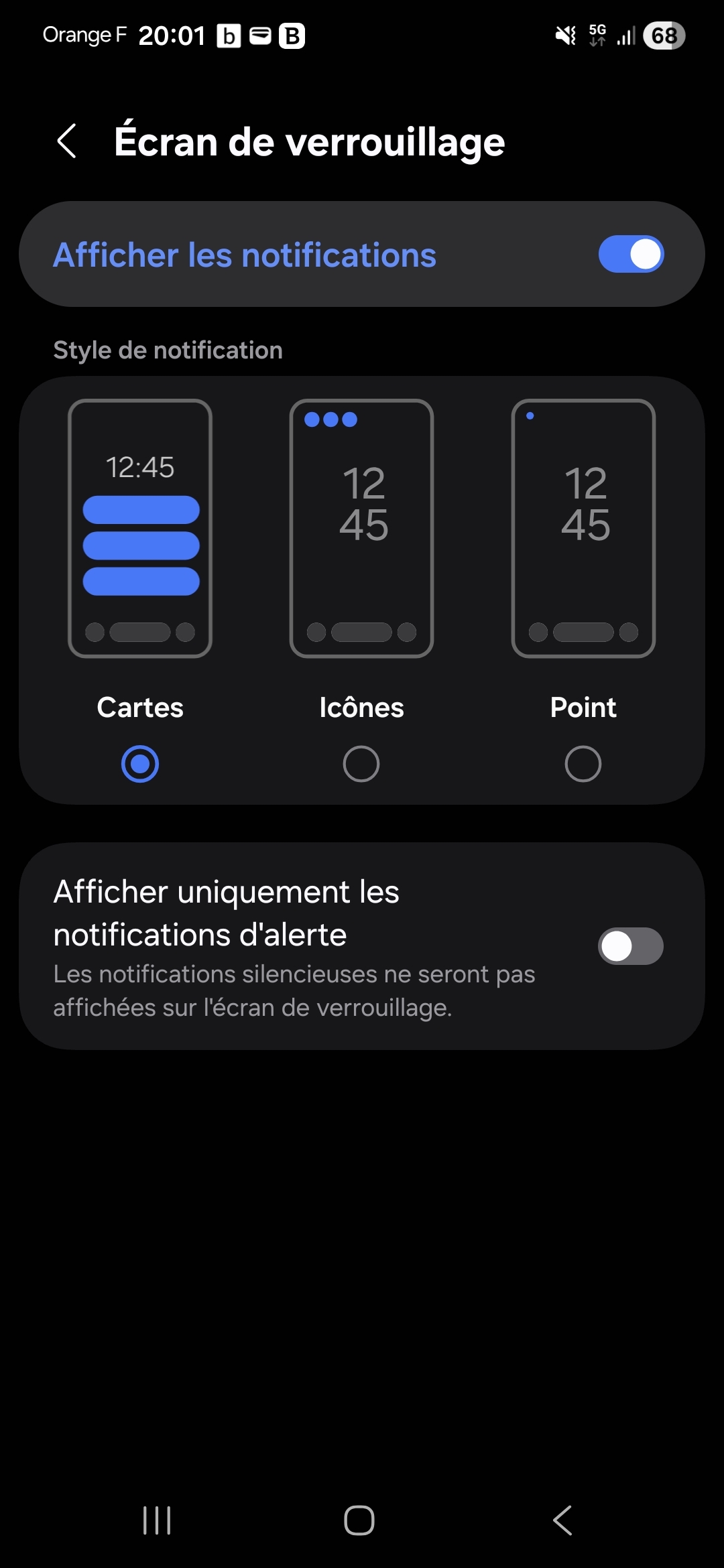724x1568 pixels.
Task: Select the Cartes notification style
Action: click(140, 763)
